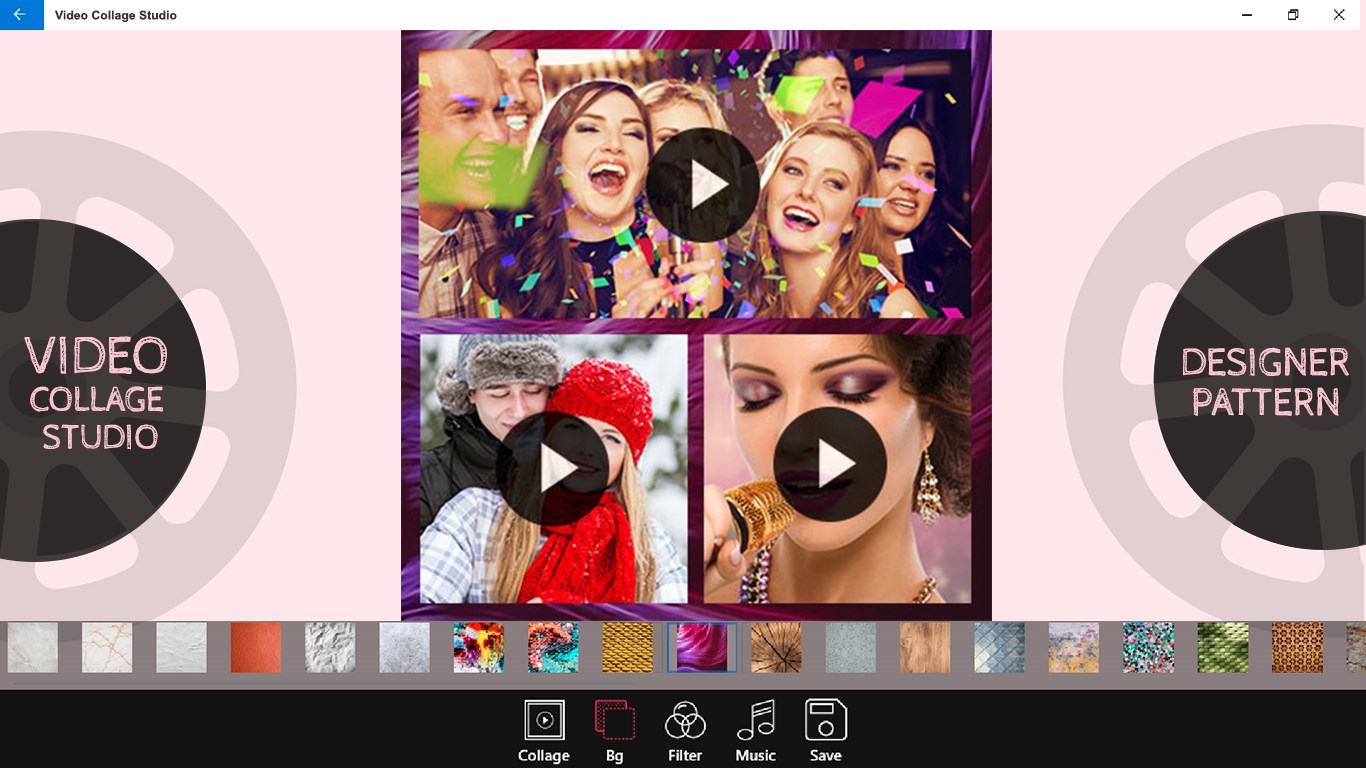
Task: Pick the blue diamond tile background
Action: coord(999,647)
